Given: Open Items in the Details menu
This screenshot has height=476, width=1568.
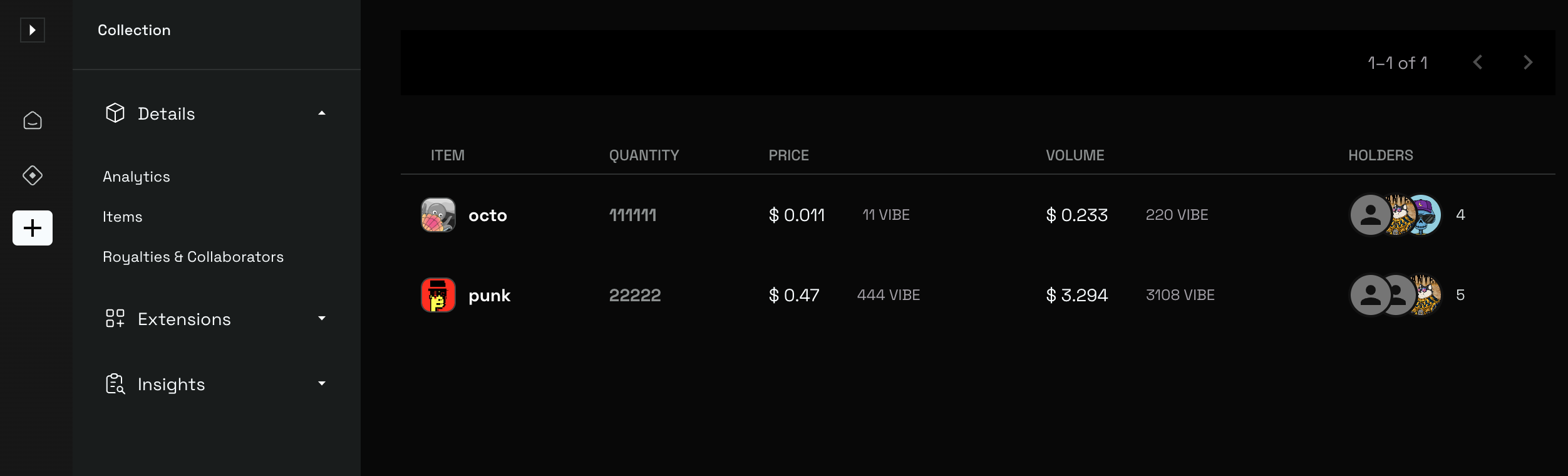Looking at the screenshot, I should pyautogui.click(x=123, y=217).
